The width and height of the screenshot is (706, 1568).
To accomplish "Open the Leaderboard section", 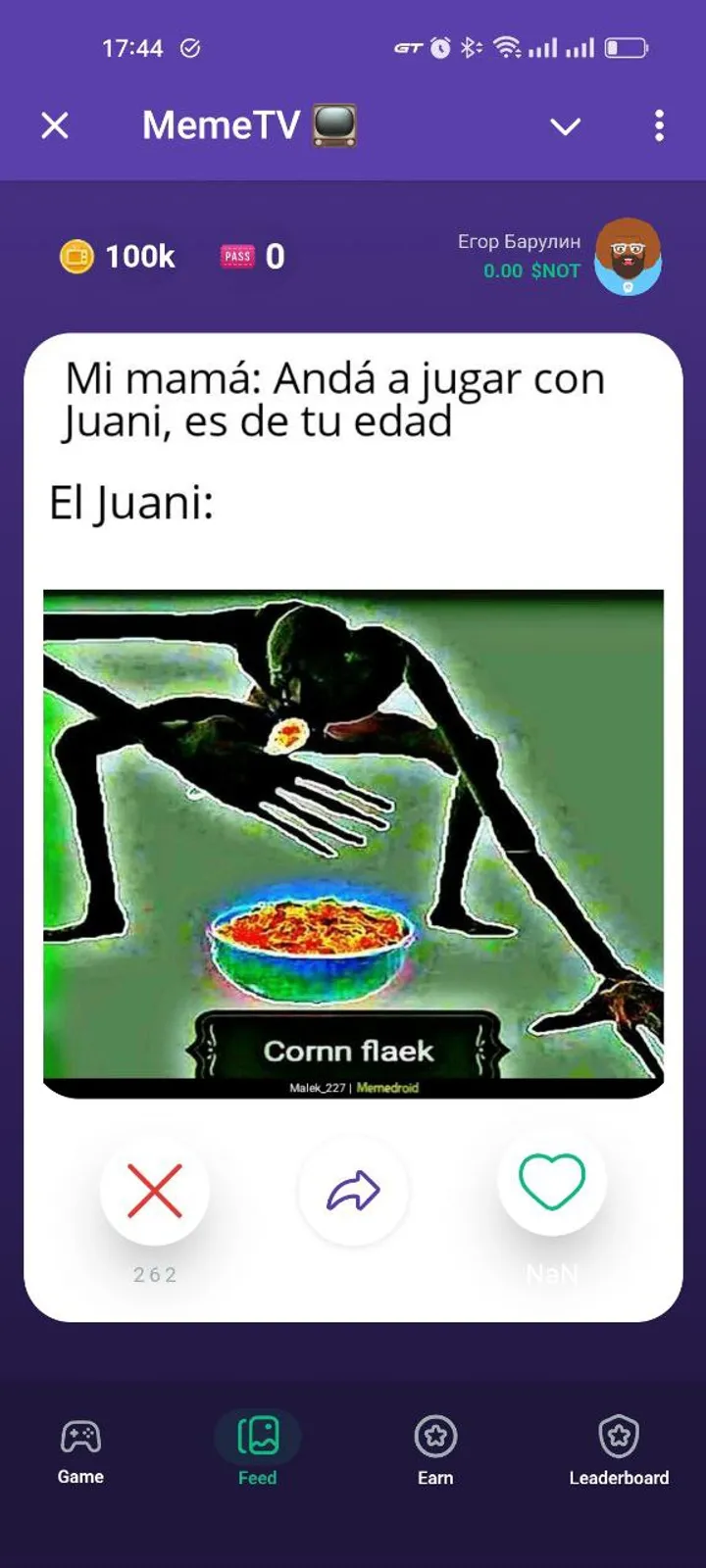I will (x=620, y=1450).
